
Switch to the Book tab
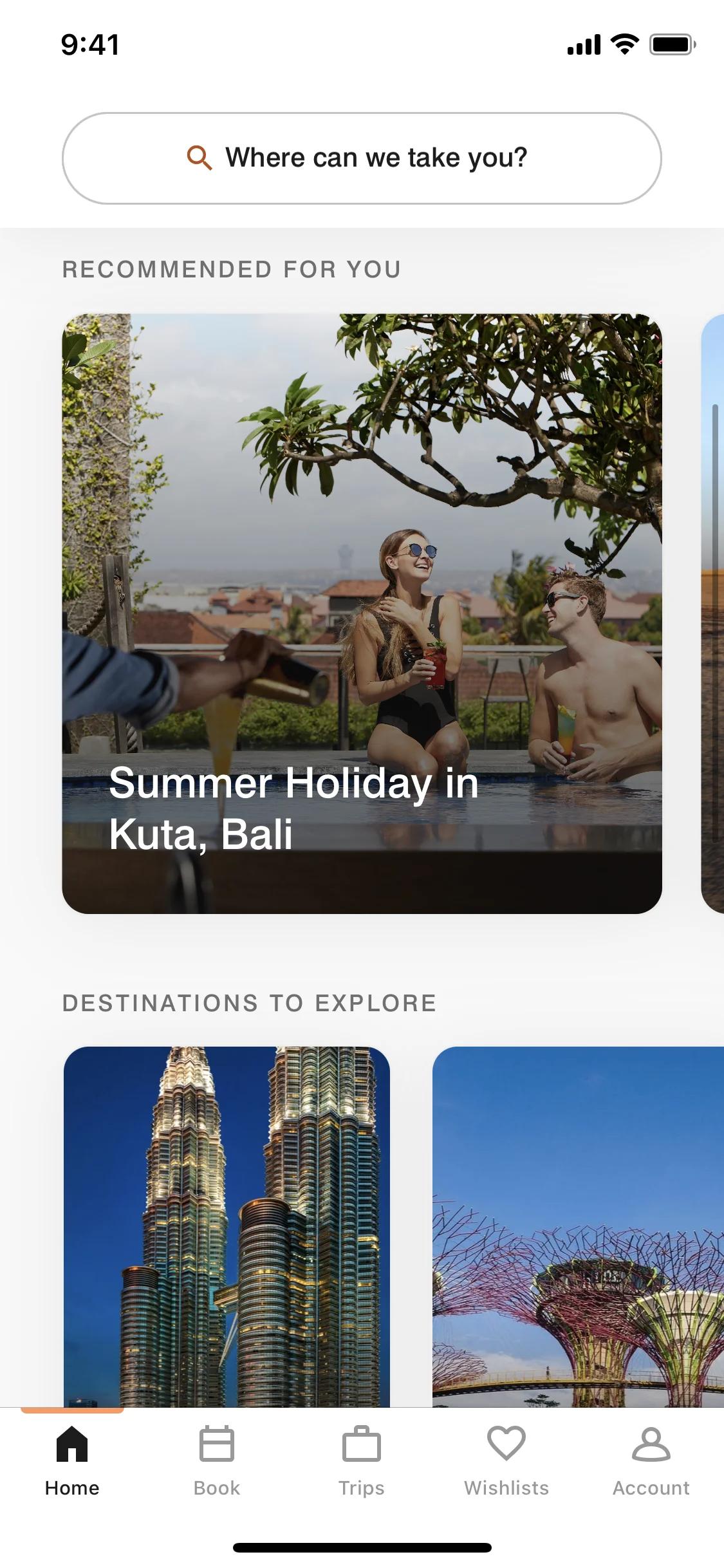click(217, 1460)
